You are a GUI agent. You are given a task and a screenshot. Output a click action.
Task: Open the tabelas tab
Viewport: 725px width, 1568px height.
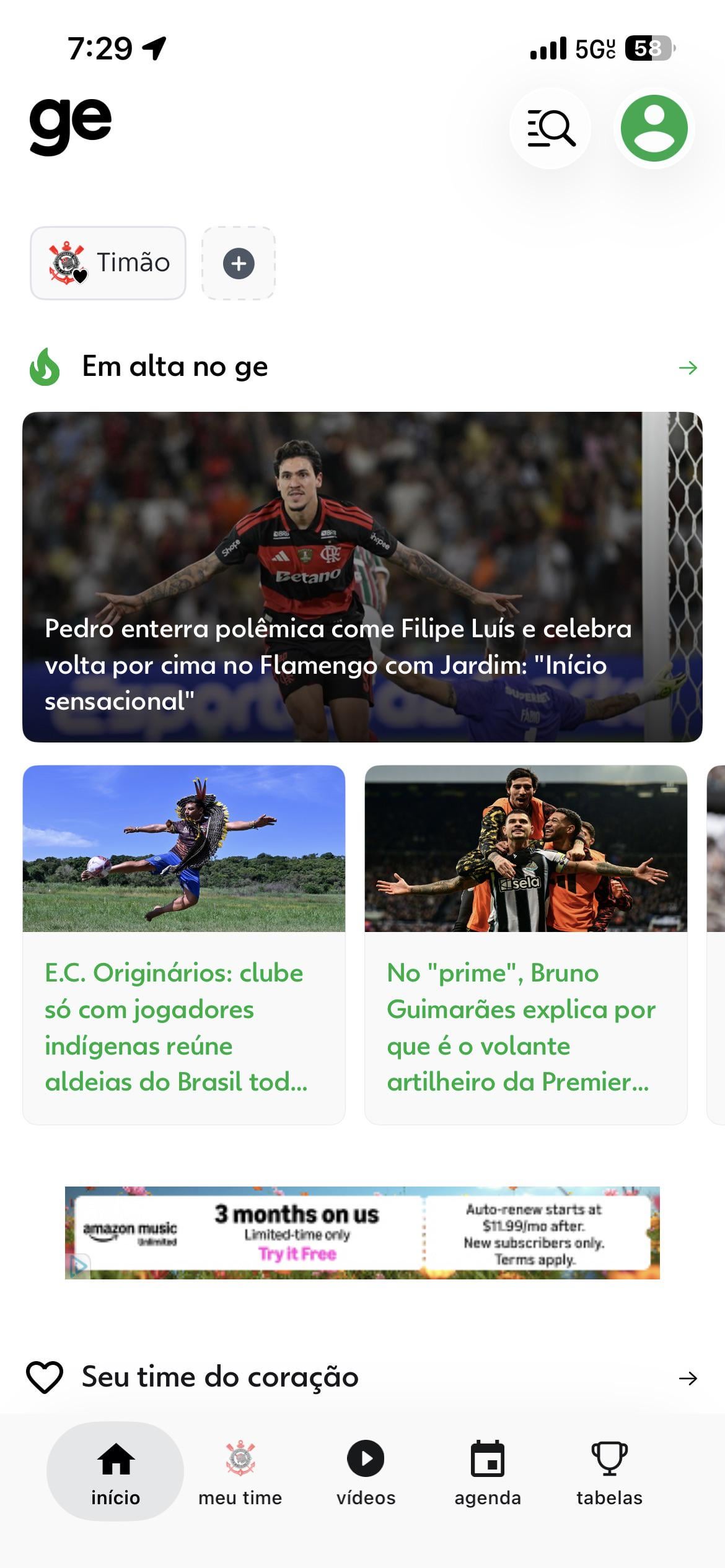(x=609, y=1471)
